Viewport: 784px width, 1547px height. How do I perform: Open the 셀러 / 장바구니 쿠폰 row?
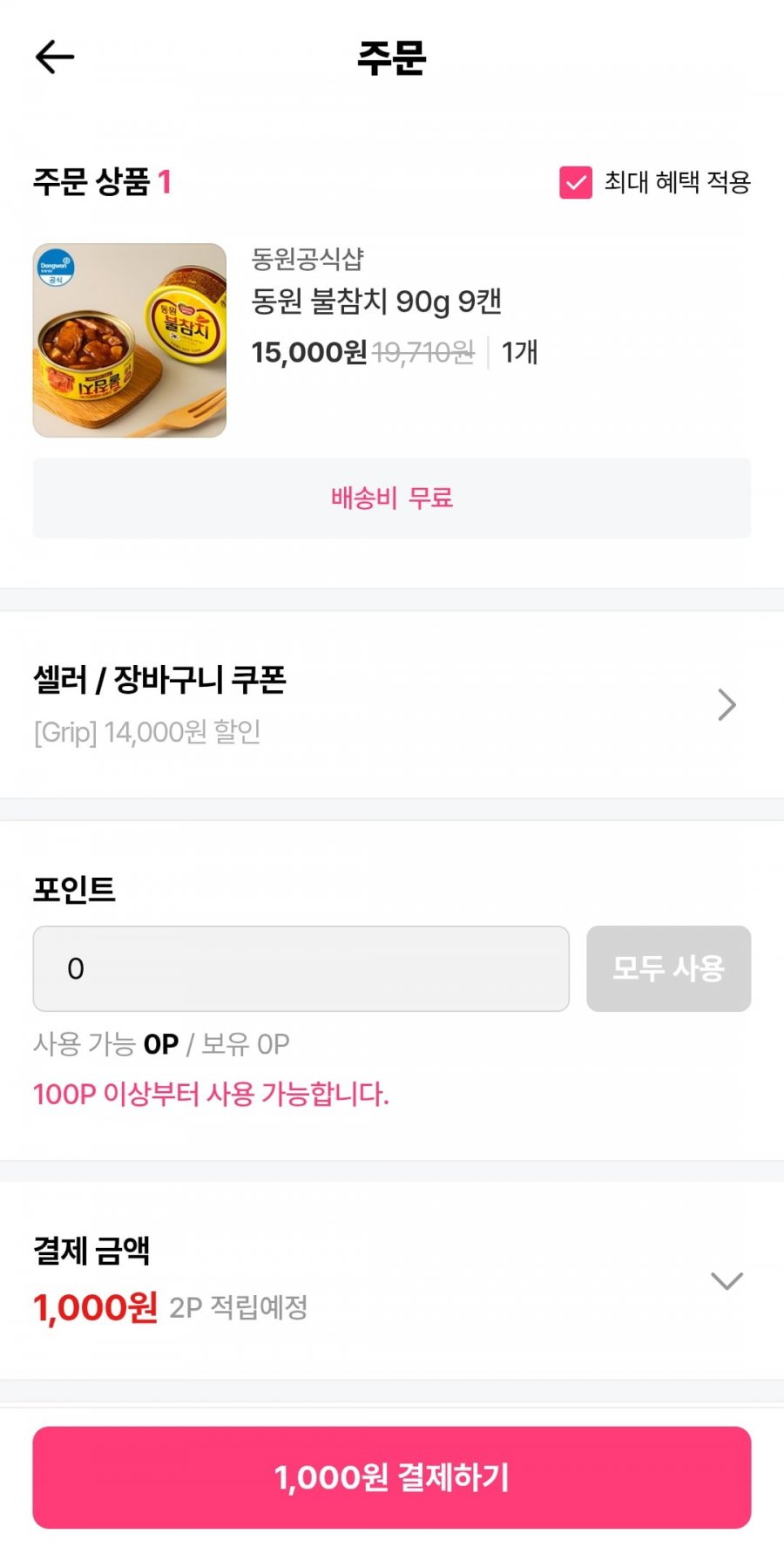tap(392, 704)
